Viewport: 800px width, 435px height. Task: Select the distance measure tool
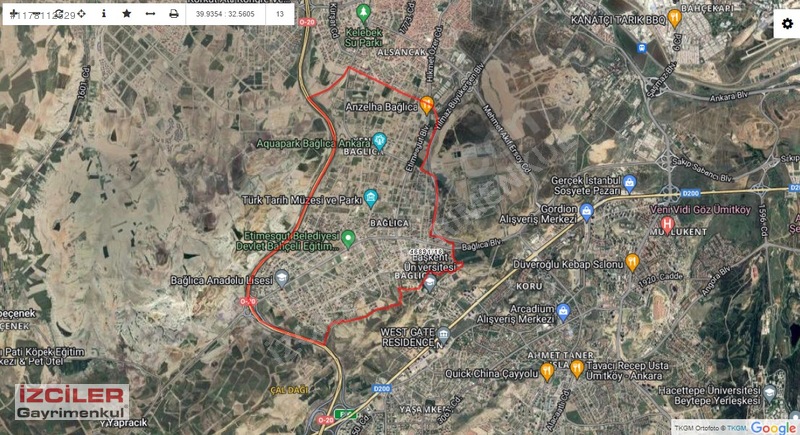click(150, 14)
